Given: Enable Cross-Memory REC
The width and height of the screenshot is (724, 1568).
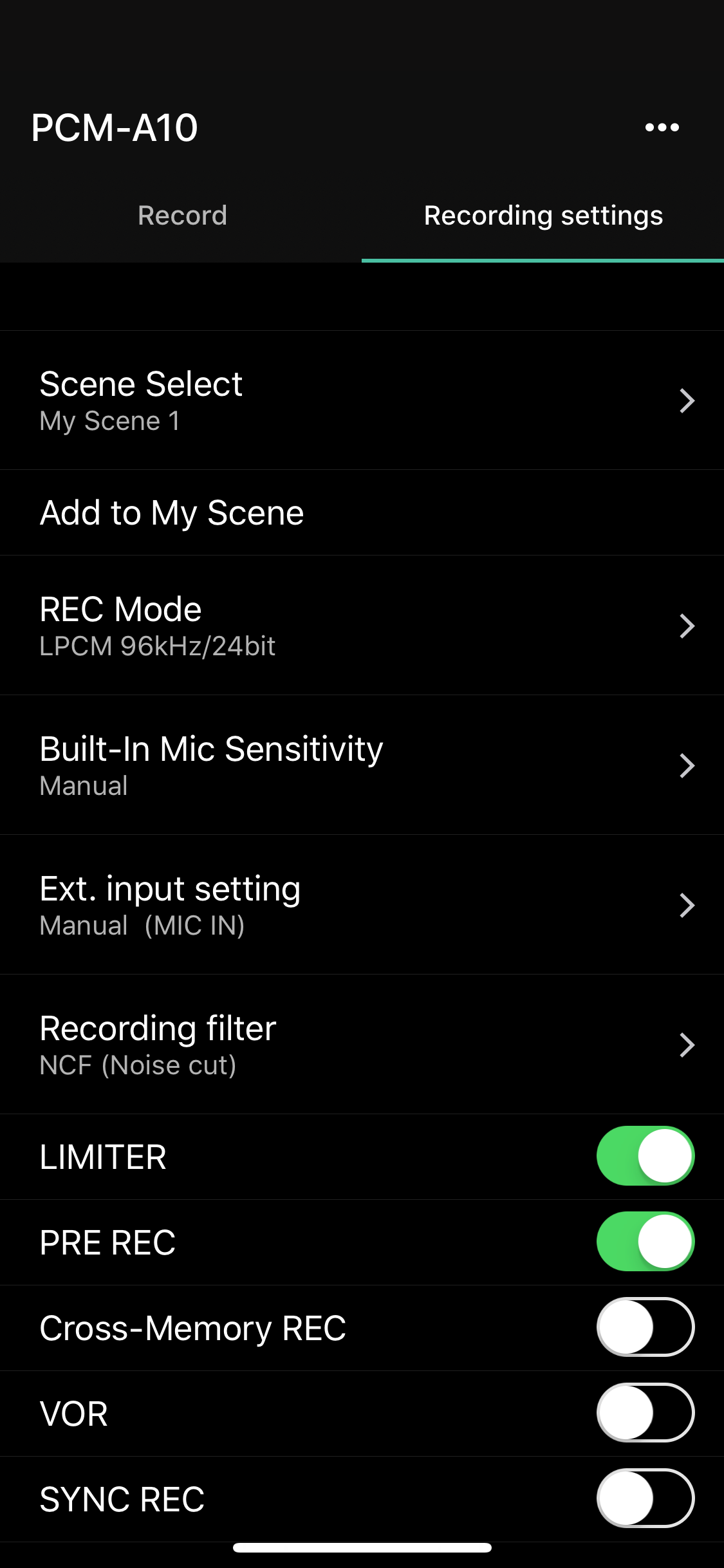Looking at the screenshot, I should 645,1327.
